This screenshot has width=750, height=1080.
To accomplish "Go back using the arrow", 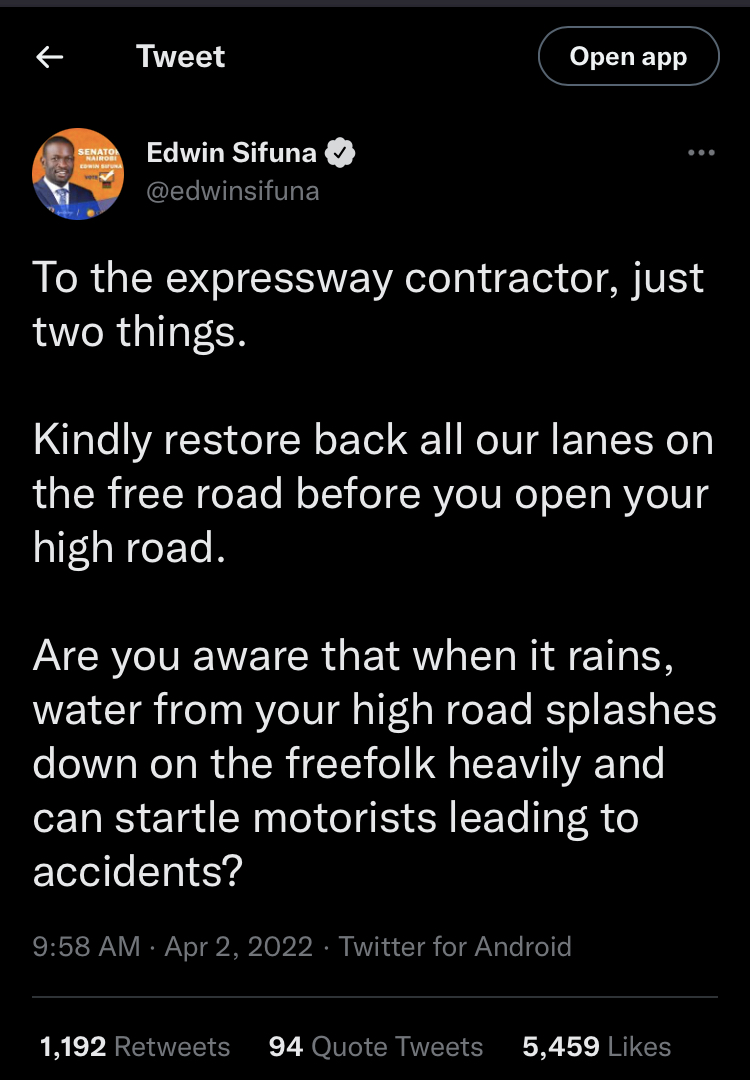I will point(49,57).
